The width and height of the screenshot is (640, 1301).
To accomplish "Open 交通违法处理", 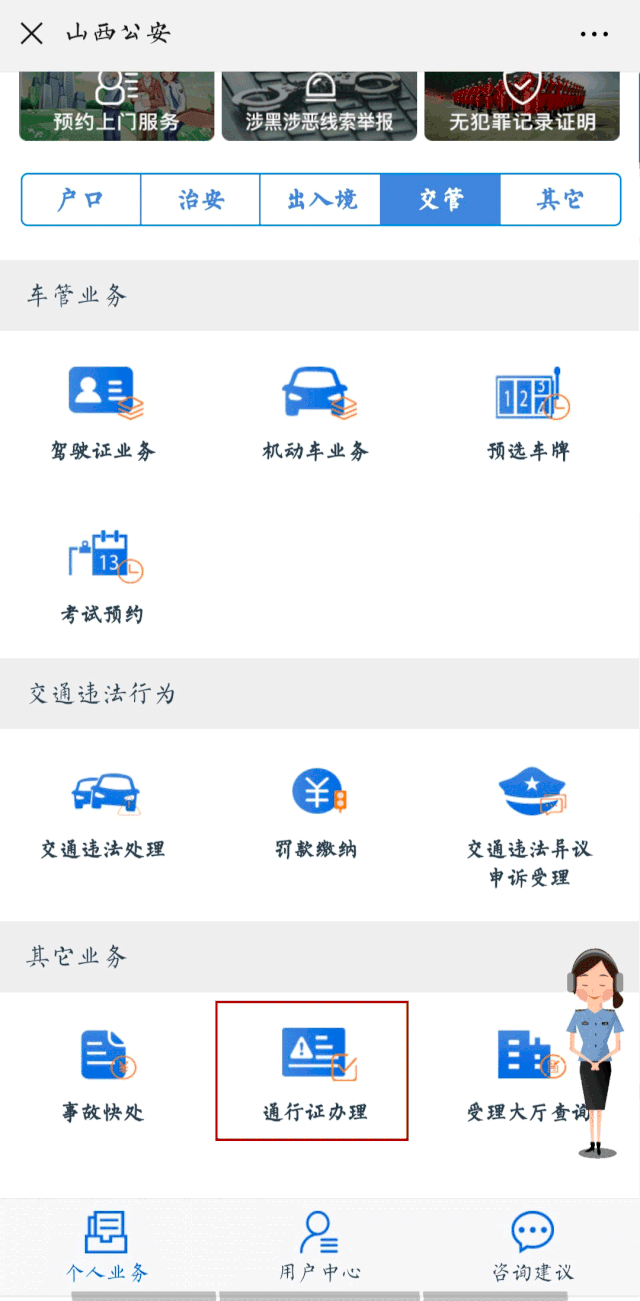I will (104, 812).
